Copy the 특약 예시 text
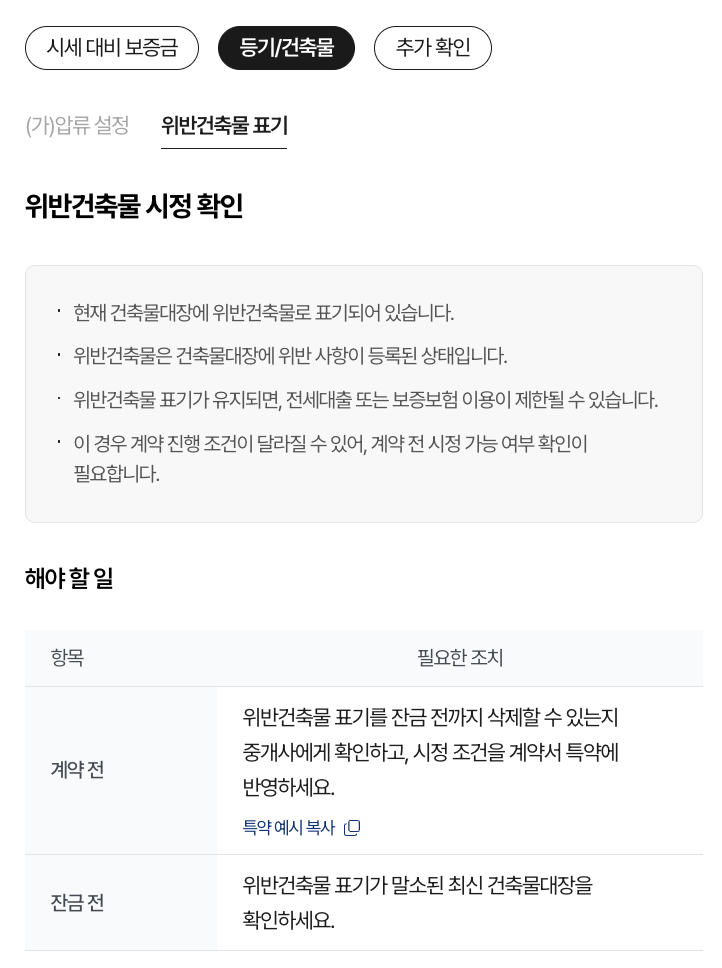The width and height of the screenshot is (722, 968). coord(301,827)
